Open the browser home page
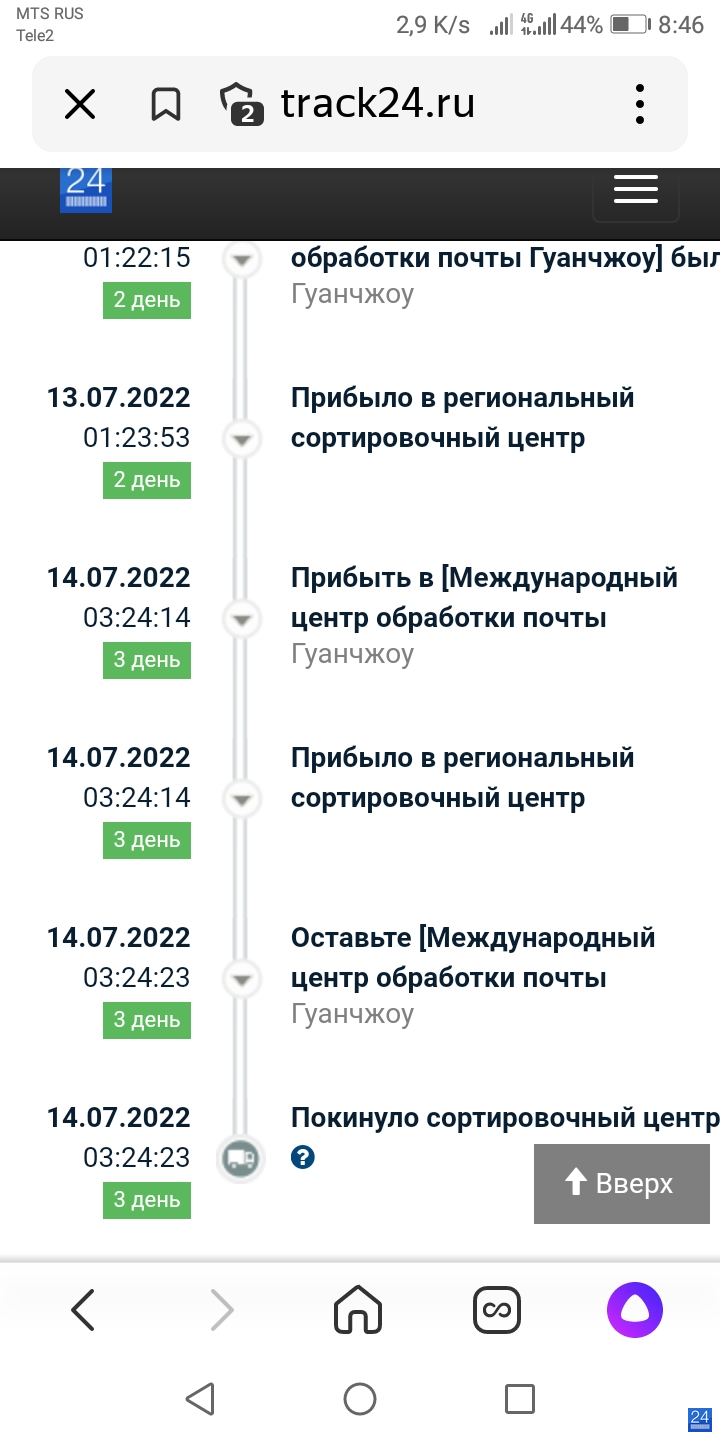 tap(359, 1309)
